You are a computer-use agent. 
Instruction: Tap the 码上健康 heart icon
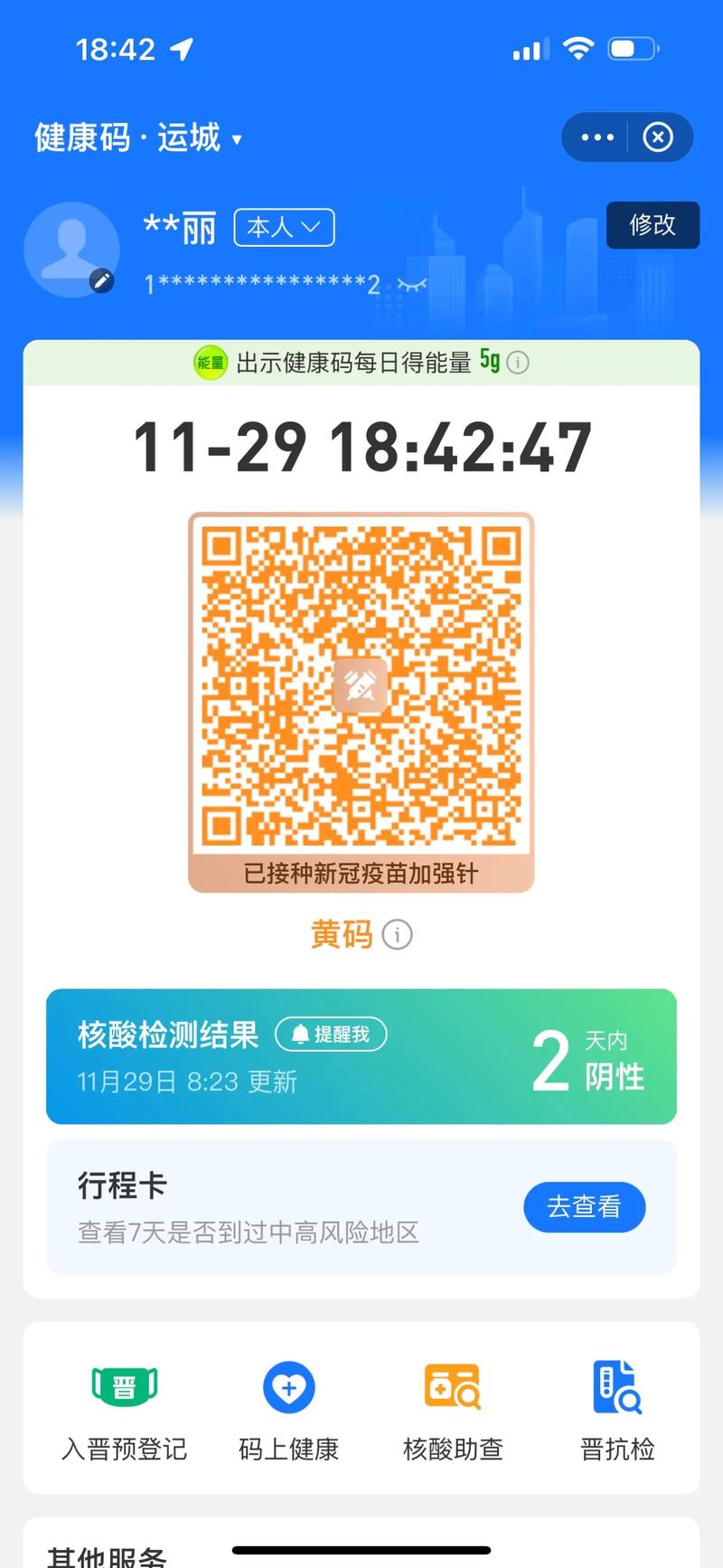(287, 1386)
